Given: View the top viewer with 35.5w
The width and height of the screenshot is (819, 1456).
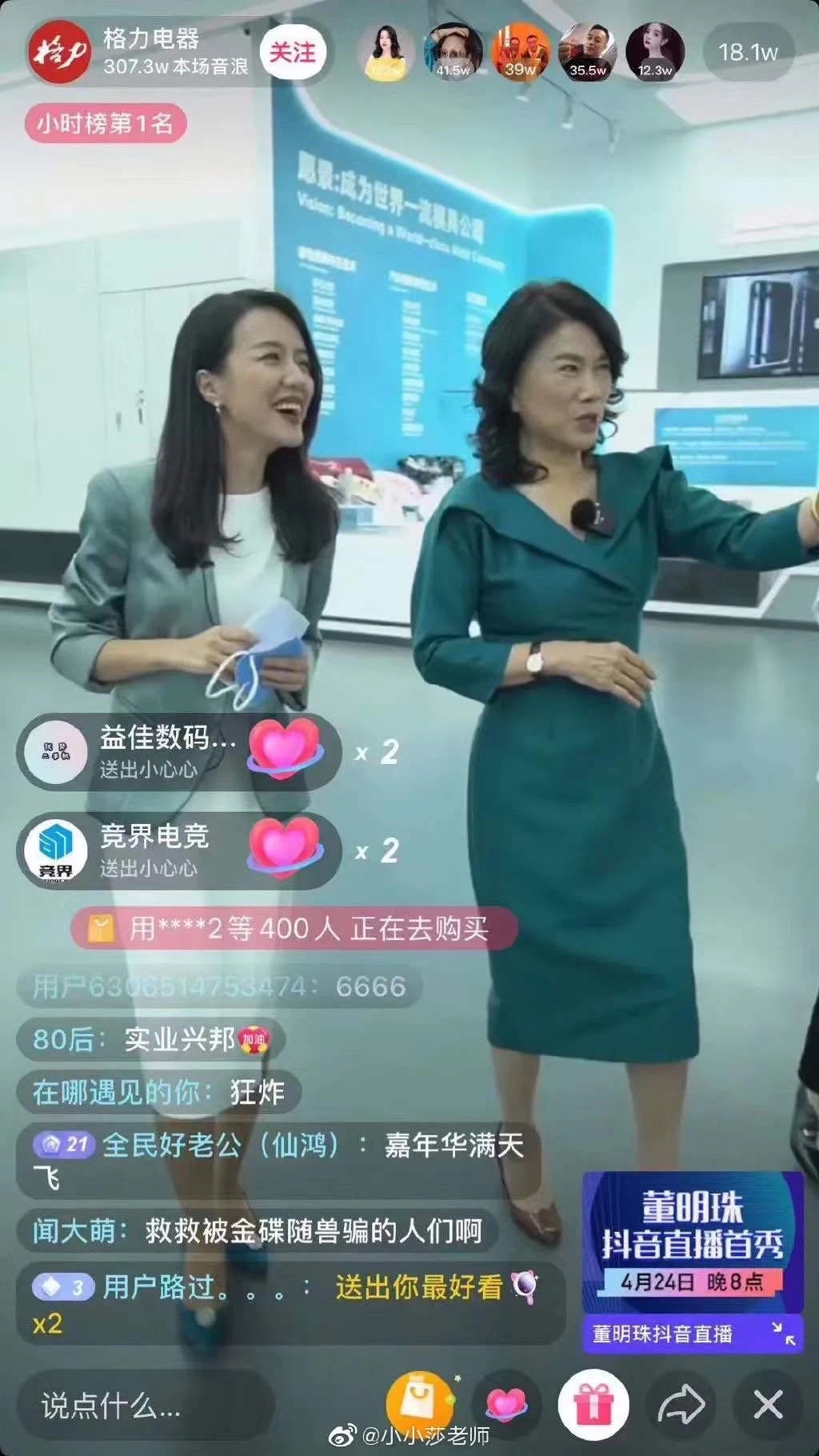Looking at the screenshot, I should pyautogui.click(x=588, y=51).
